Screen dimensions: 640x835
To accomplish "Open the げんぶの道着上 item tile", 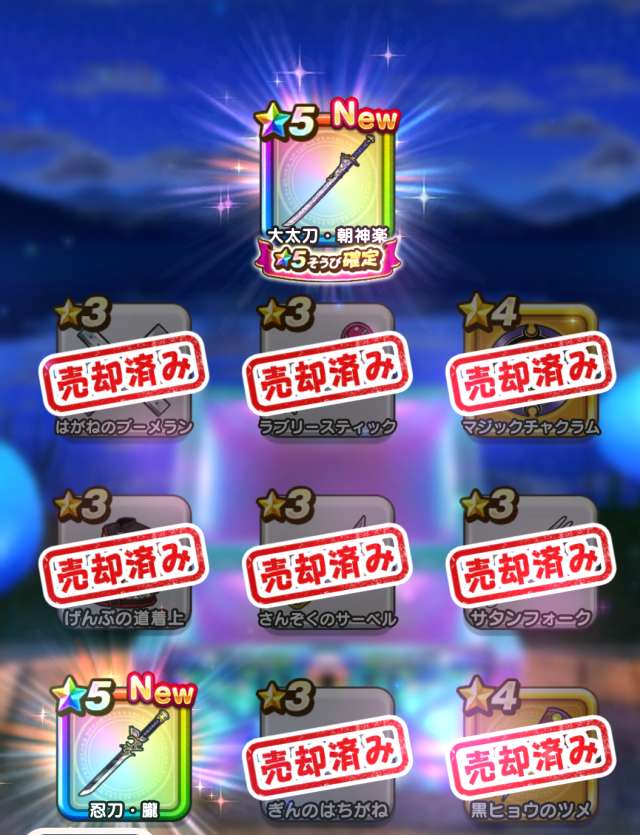I will [124, 562].
